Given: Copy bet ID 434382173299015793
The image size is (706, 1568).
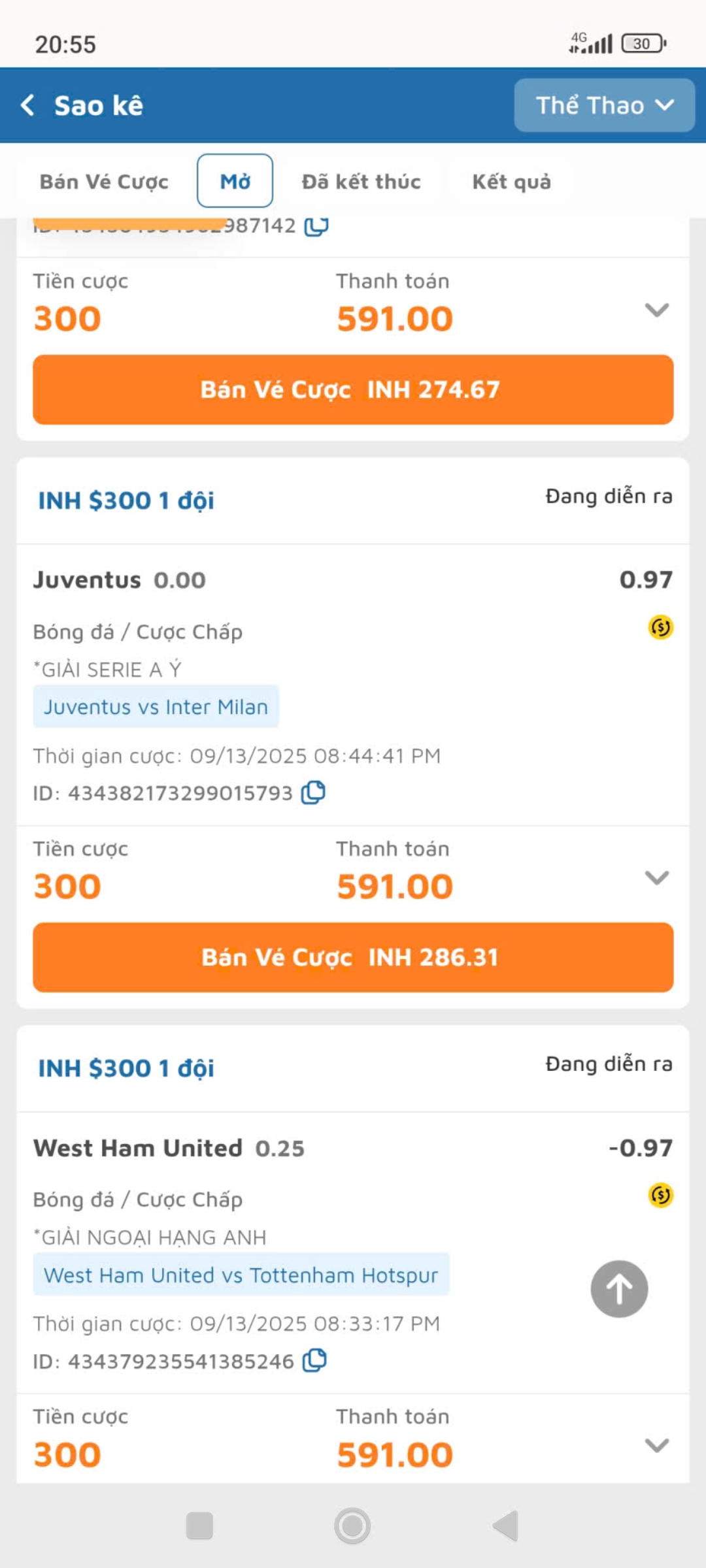Looking at the screenshot, I should (313, 792).
